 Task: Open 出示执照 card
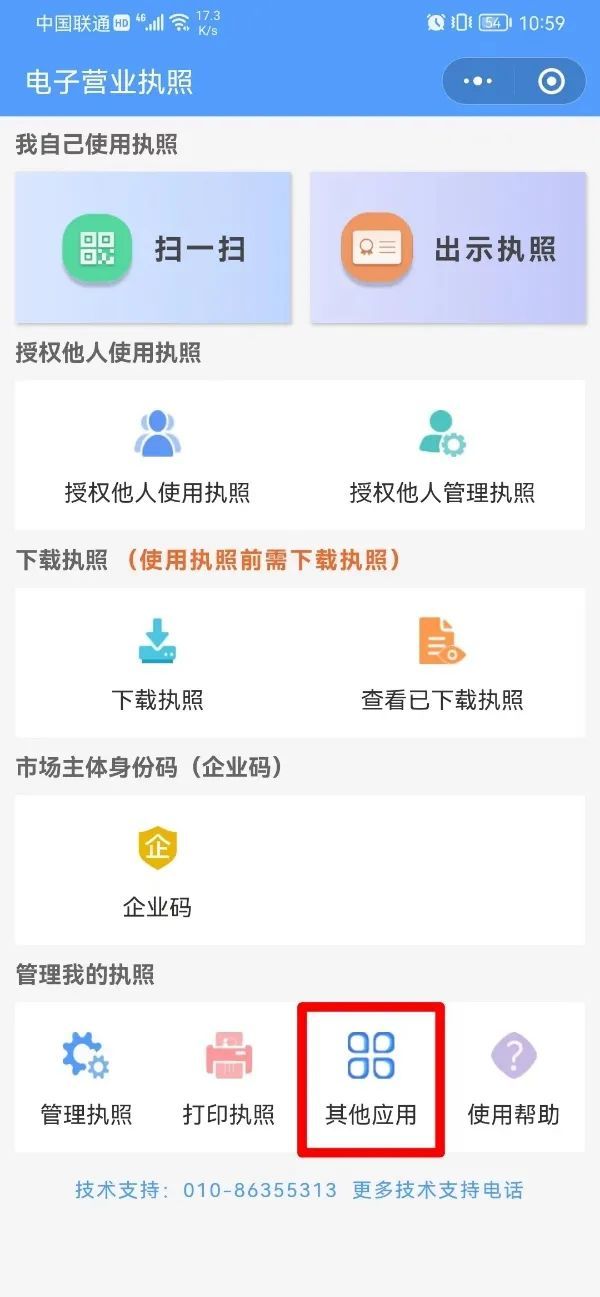(448, 248)
